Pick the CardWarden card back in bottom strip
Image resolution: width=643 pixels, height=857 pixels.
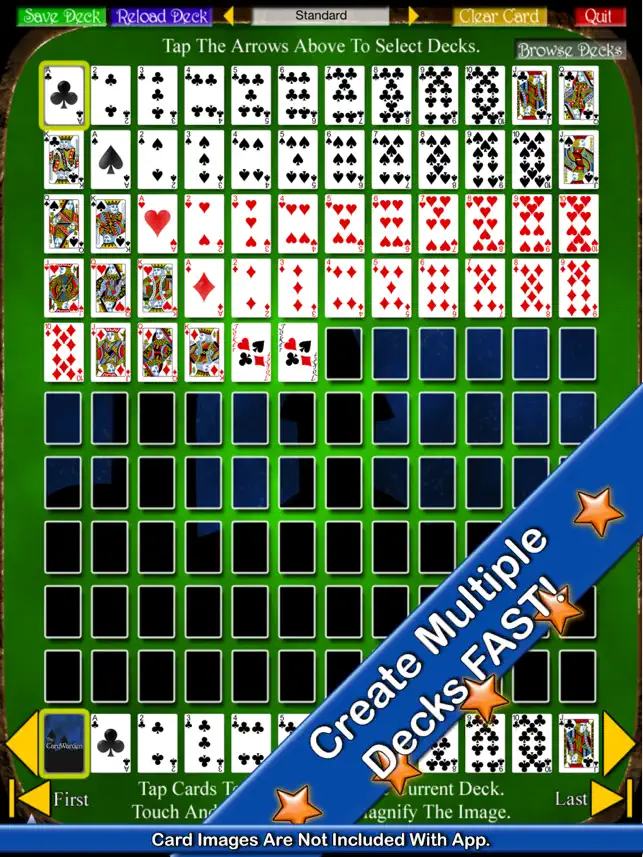coord(64,744)
